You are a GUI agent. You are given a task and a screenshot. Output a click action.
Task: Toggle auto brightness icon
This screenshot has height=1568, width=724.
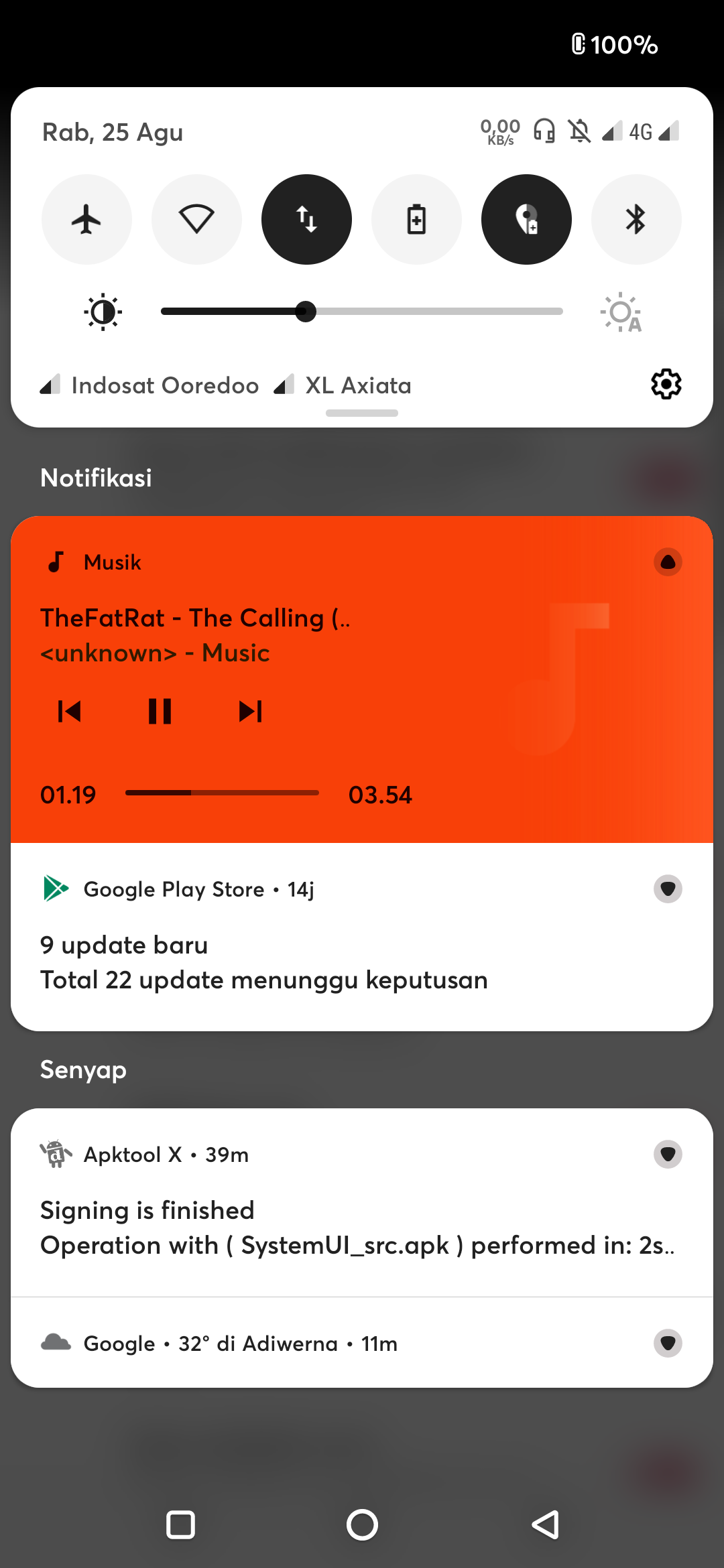pos(621,312)
